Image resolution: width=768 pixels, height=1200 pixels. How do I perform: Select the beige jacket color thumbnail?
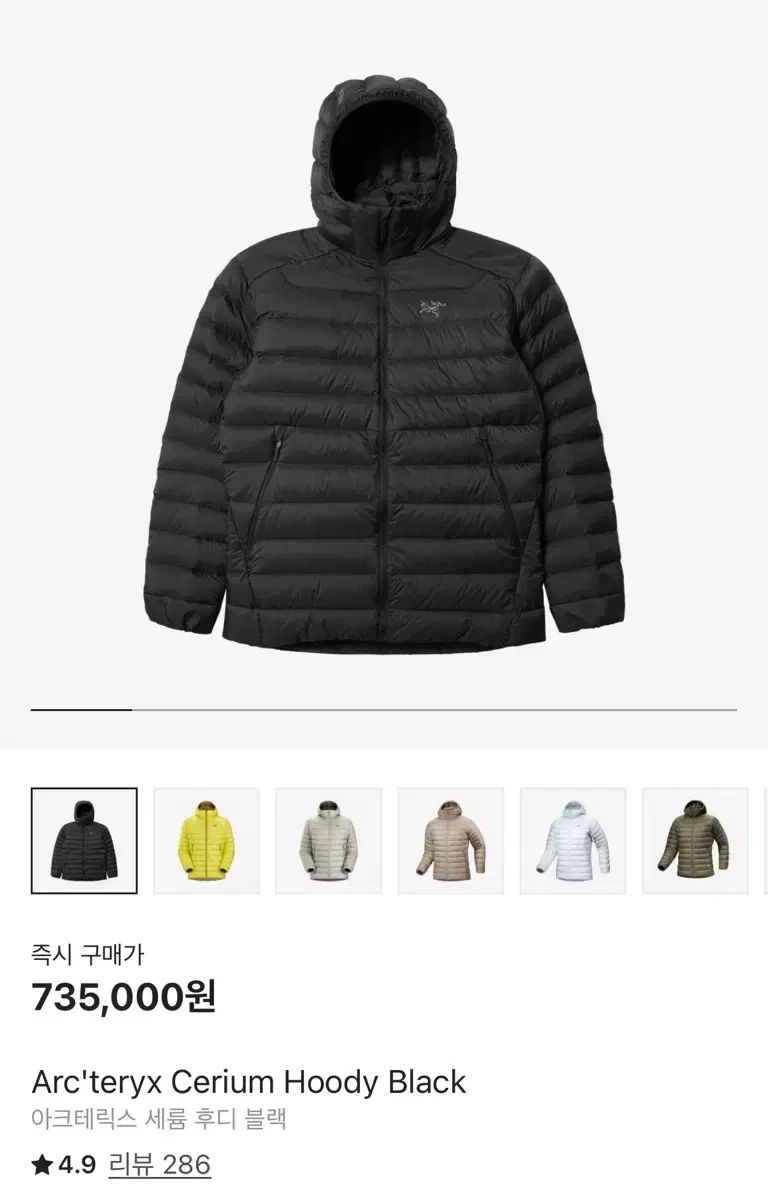(451, 840)
